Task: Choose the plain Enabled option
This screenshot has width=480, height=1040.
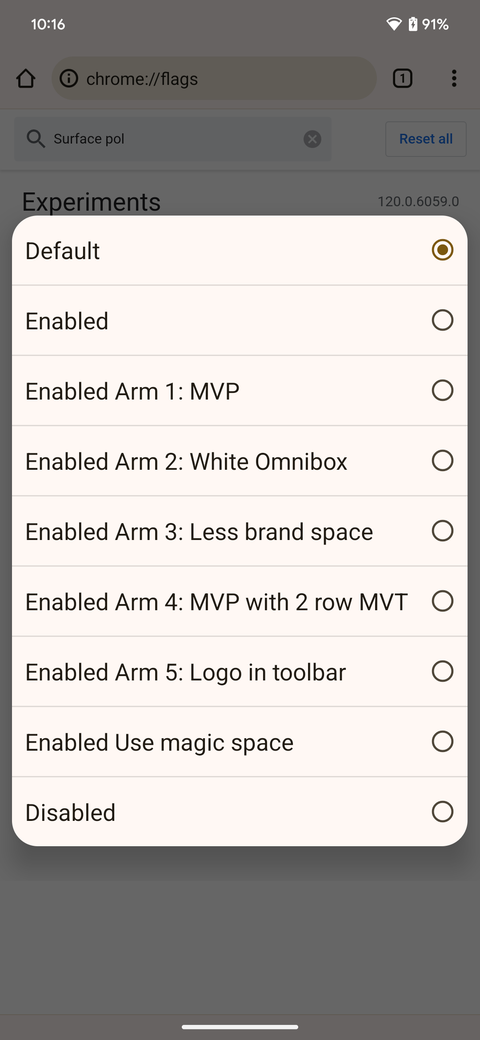Action: click(x=239, y=320)
